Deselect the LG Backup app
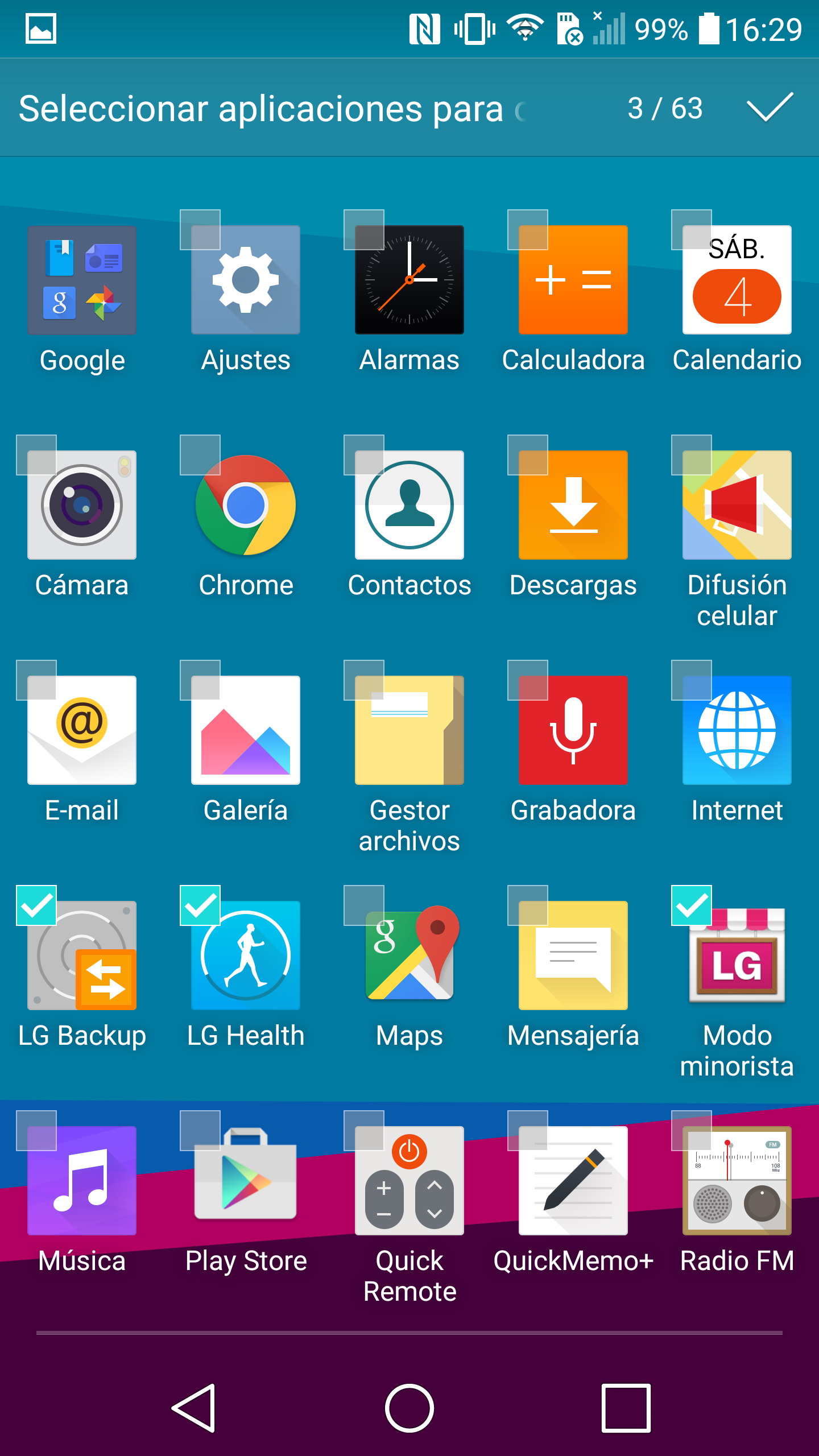The image size is (819, 1456). [82, 955]
